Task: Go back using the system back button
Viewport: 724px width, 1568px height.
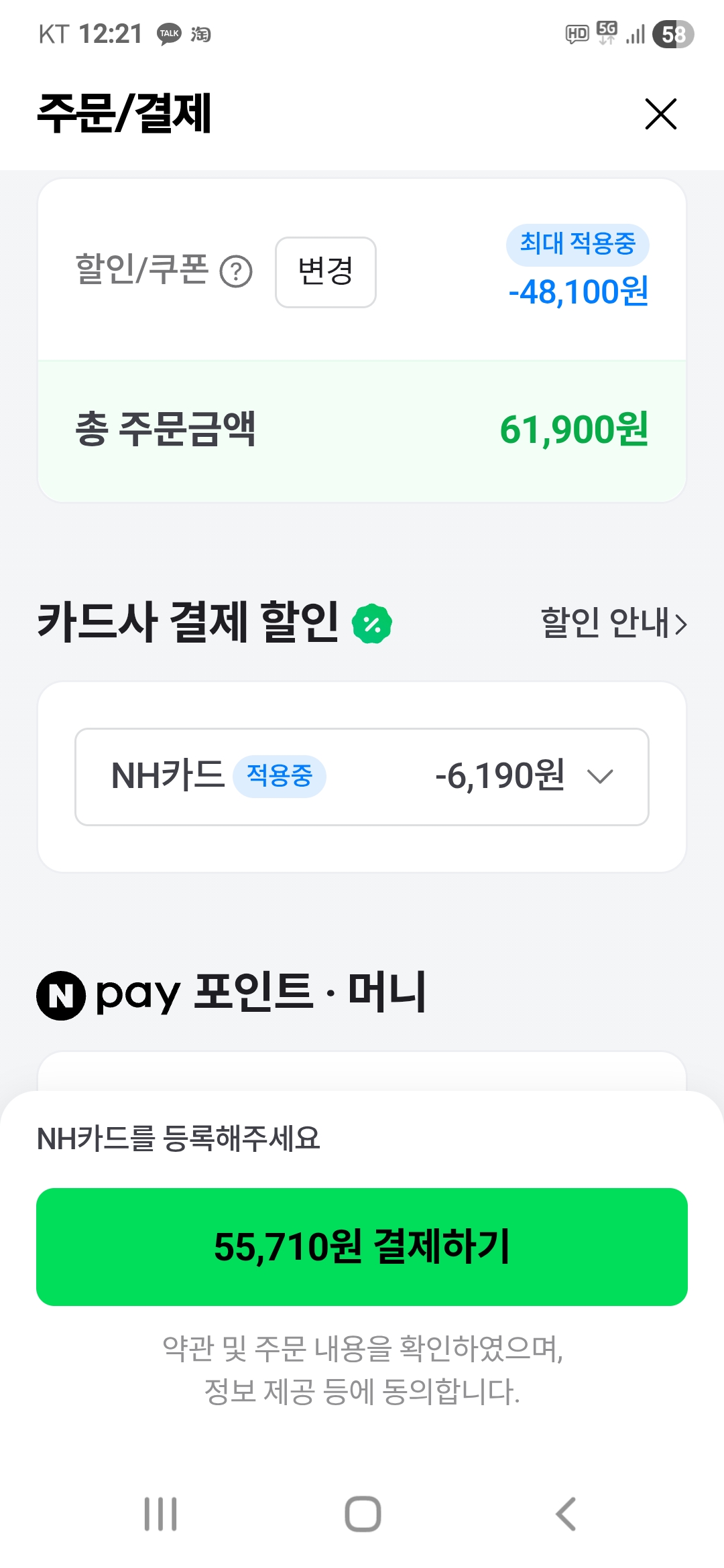Action: [565, 1514]
